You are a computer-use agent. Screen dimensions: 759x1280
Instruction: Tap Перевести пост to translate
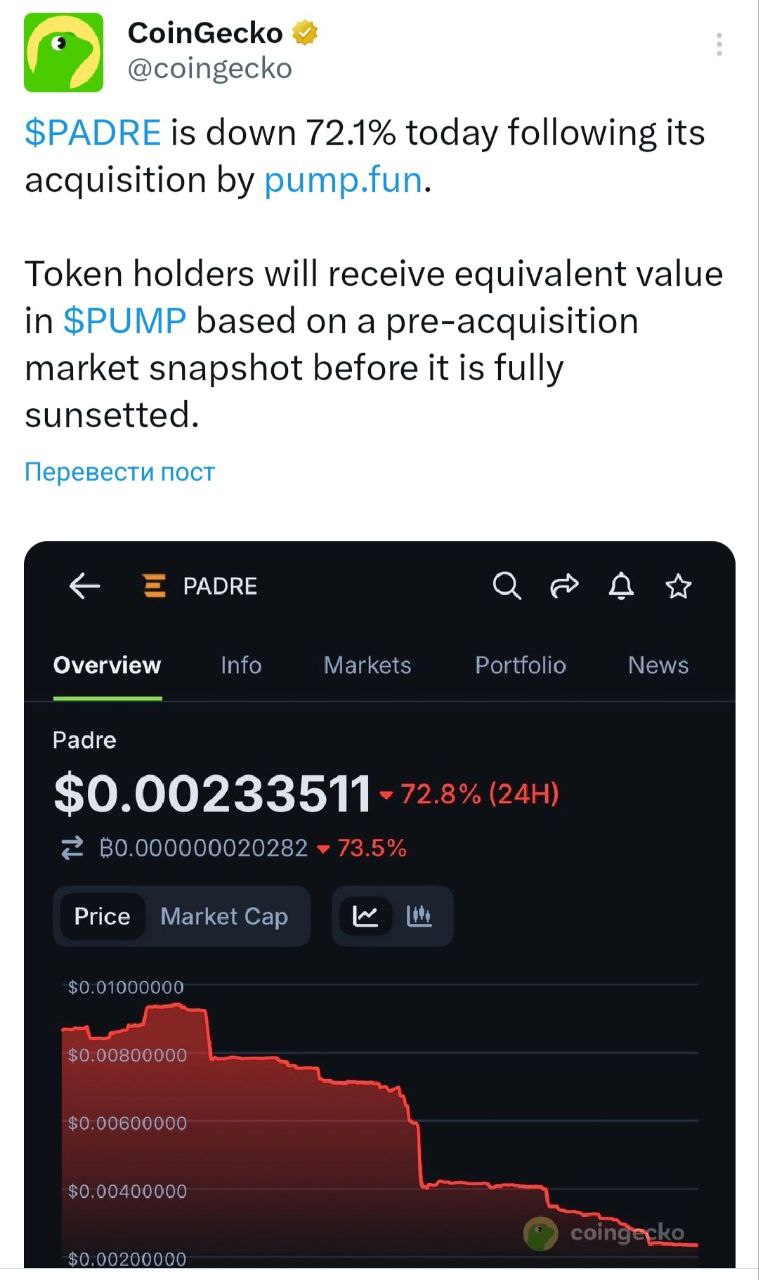tap(119, 472)
